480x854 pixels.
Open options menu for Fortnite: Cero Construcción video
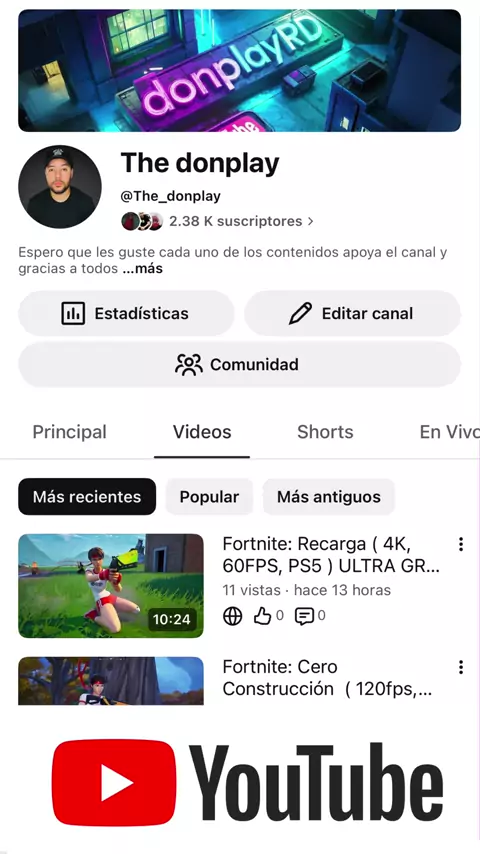(x=461, y=667)
